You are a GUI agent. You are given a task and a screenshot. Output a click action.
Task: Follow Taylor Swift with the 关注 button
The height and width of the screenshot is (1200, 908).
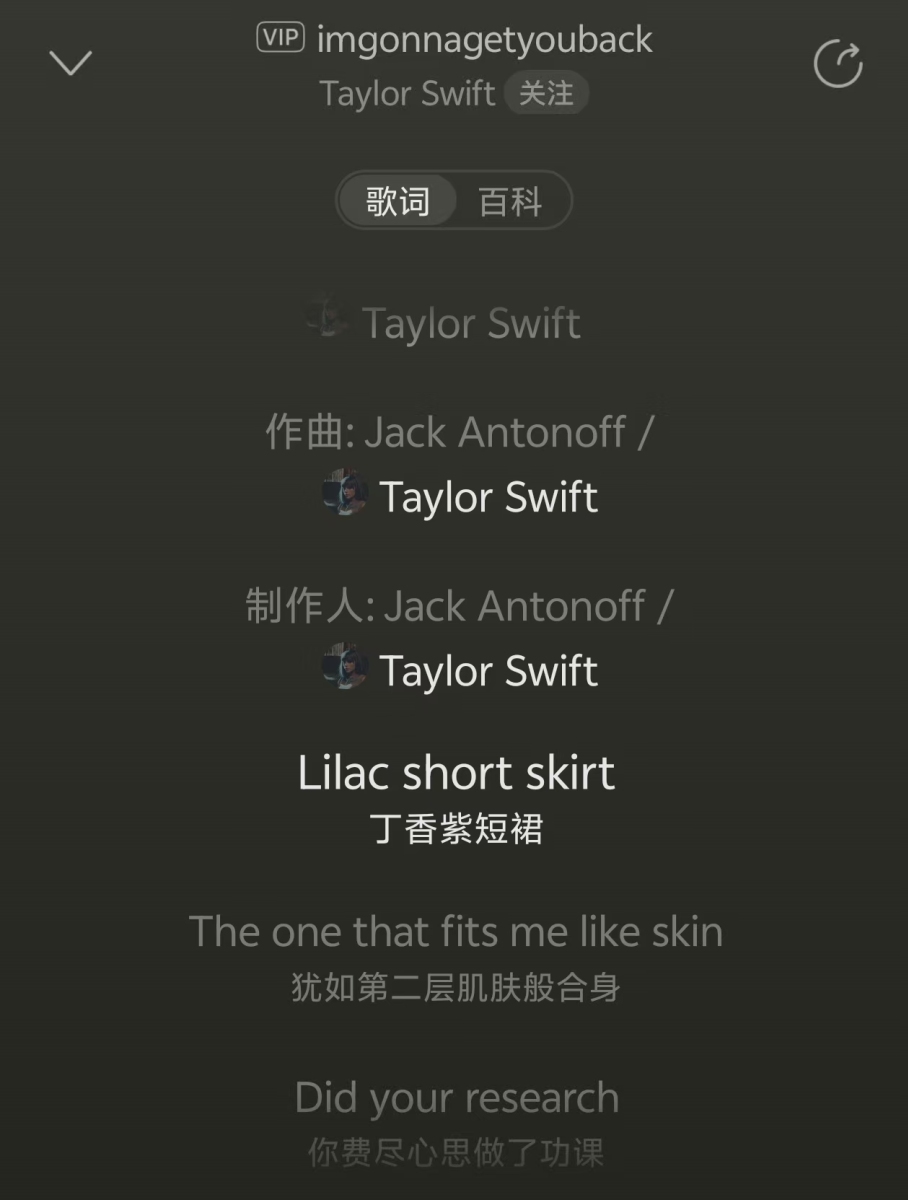(x=546, y=94)
